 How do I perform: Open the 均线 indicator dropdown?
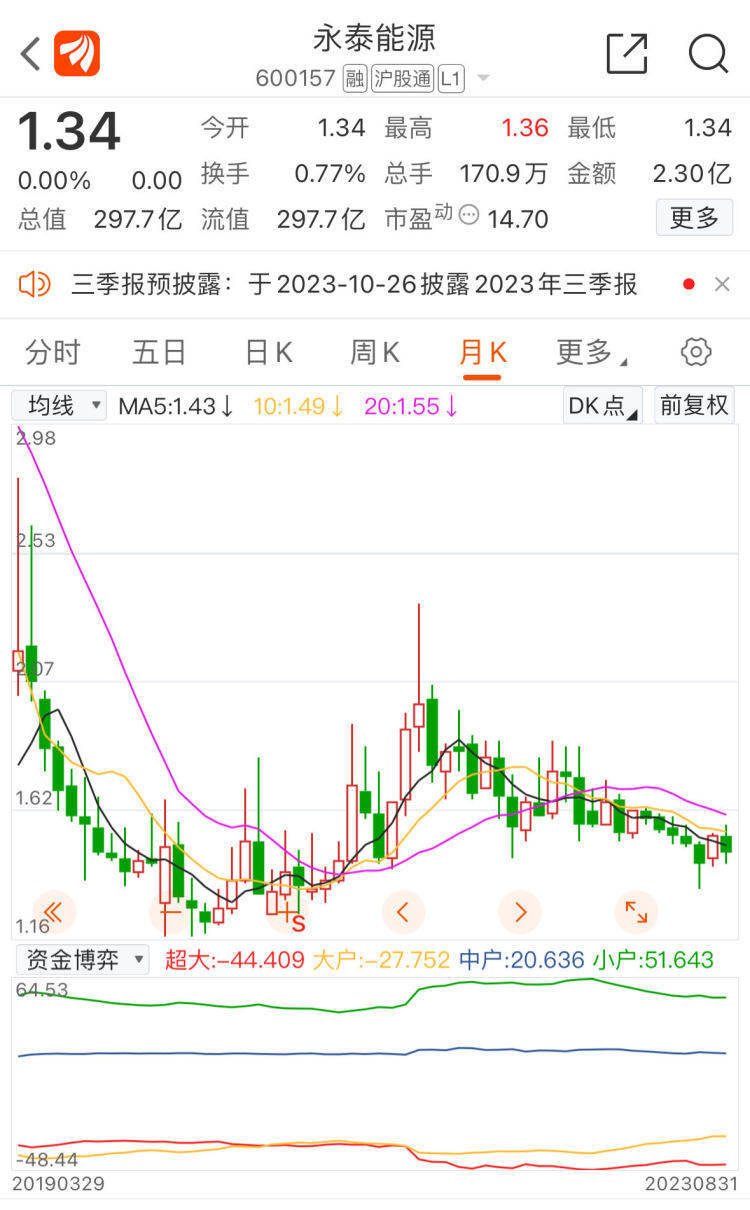tap(59, 405)
